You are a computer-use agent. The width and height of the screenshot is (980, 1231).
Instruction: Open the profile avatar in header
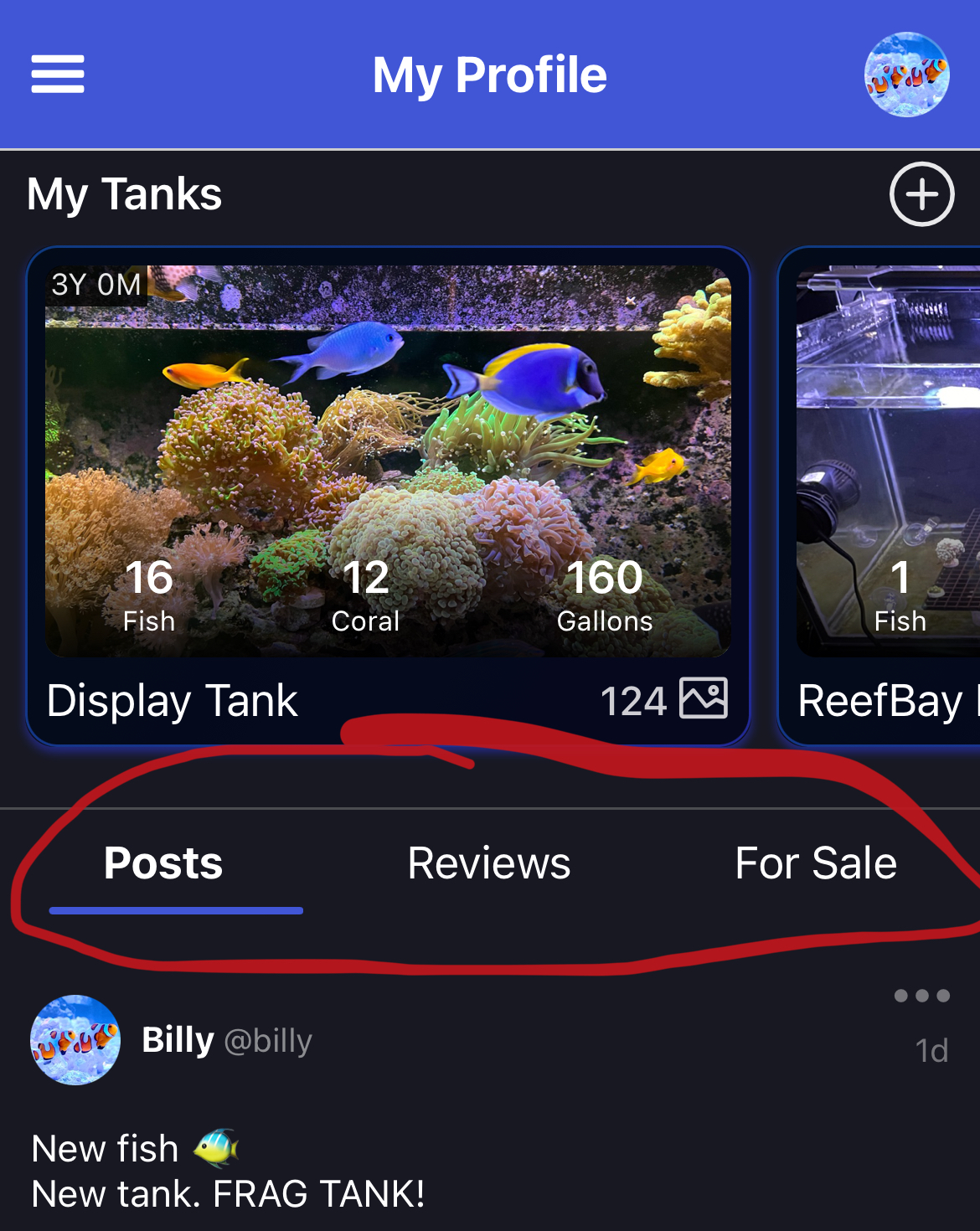point(906,75)
